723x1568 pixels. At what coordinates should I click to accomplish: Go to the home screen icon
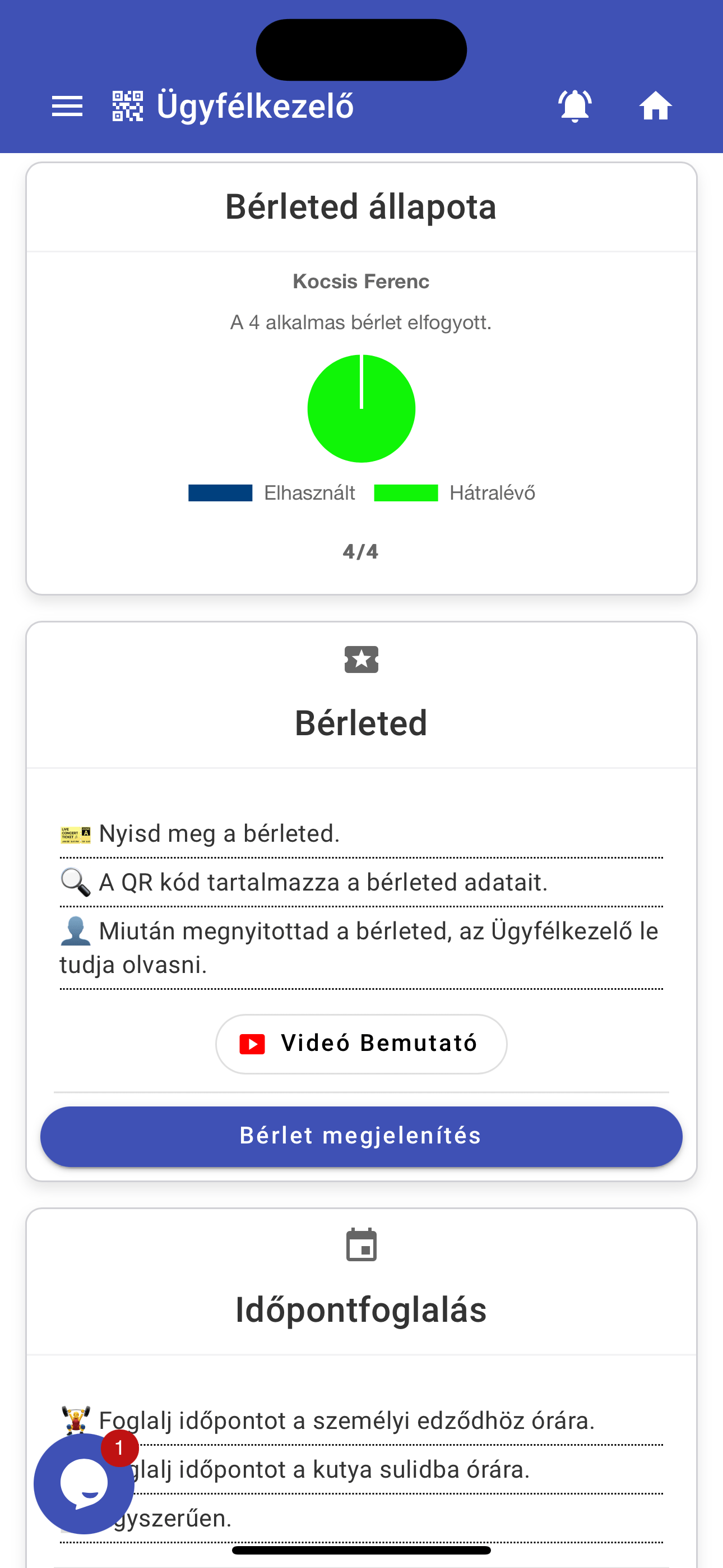655,106
